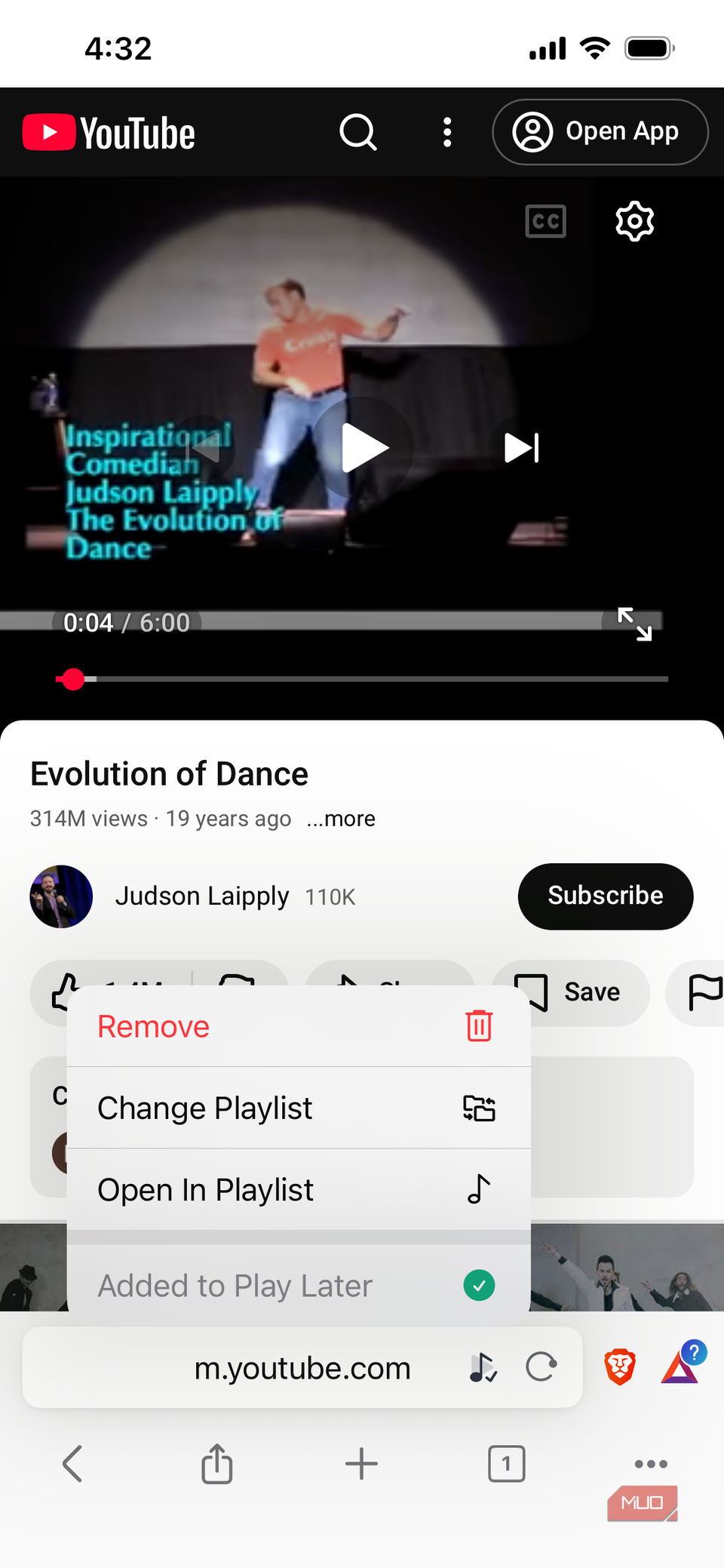Open YouTube search
The width and height of the screenshot is (724, 1568).
[358, 133]
